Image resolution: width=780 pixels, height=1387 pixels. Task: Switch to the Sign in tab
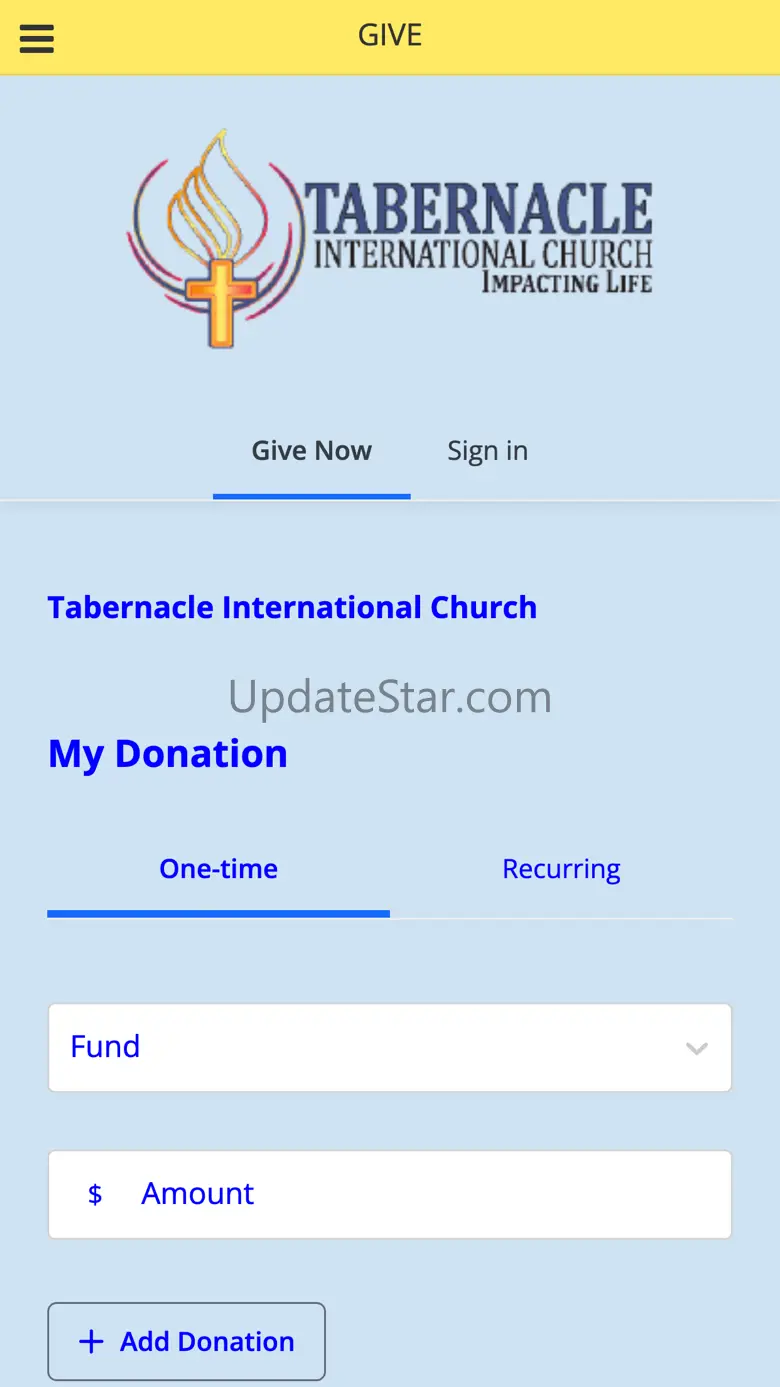tap(487, 451)
